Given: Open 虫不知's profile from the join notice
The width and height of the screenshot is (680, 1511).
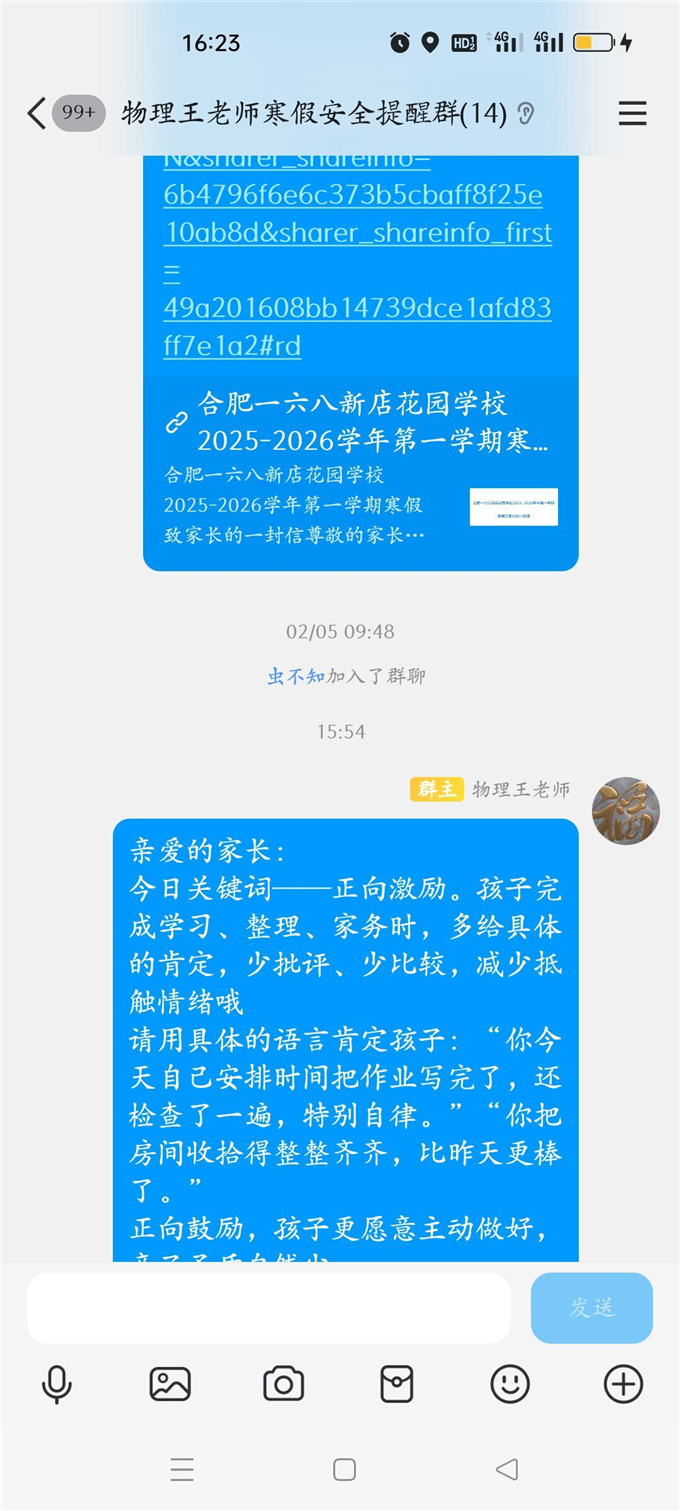Looking at the screenshot, I should point(295,676).
